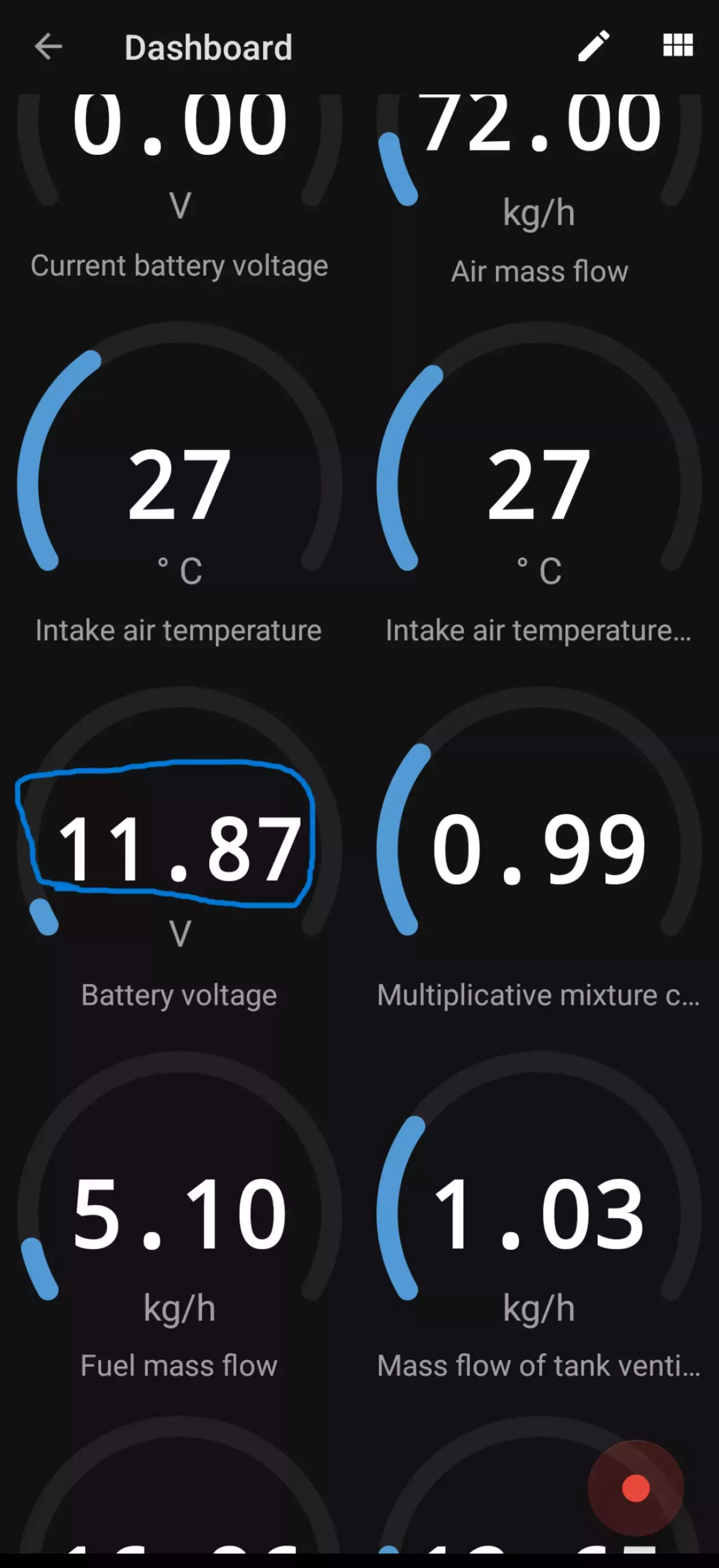Screen dimensions: 719x1568
Task: Open the grid layout view
Action: [x=677, y=45]
